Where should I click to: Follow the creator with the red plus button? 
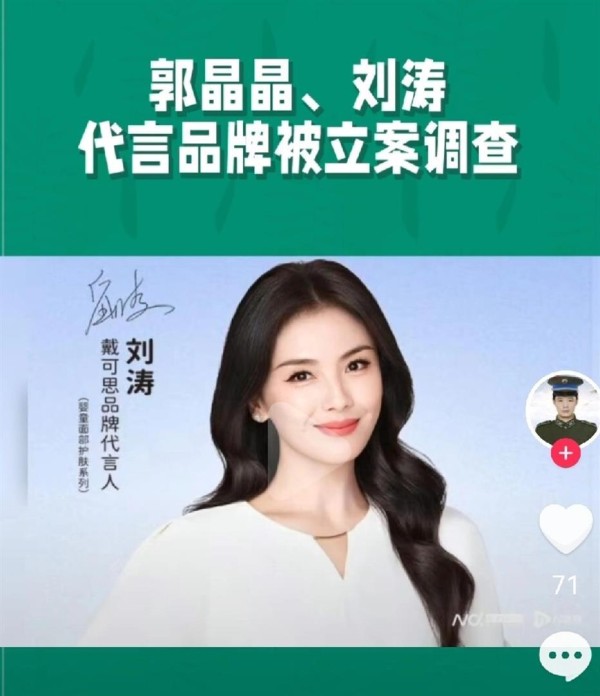(x=565, y=453)
